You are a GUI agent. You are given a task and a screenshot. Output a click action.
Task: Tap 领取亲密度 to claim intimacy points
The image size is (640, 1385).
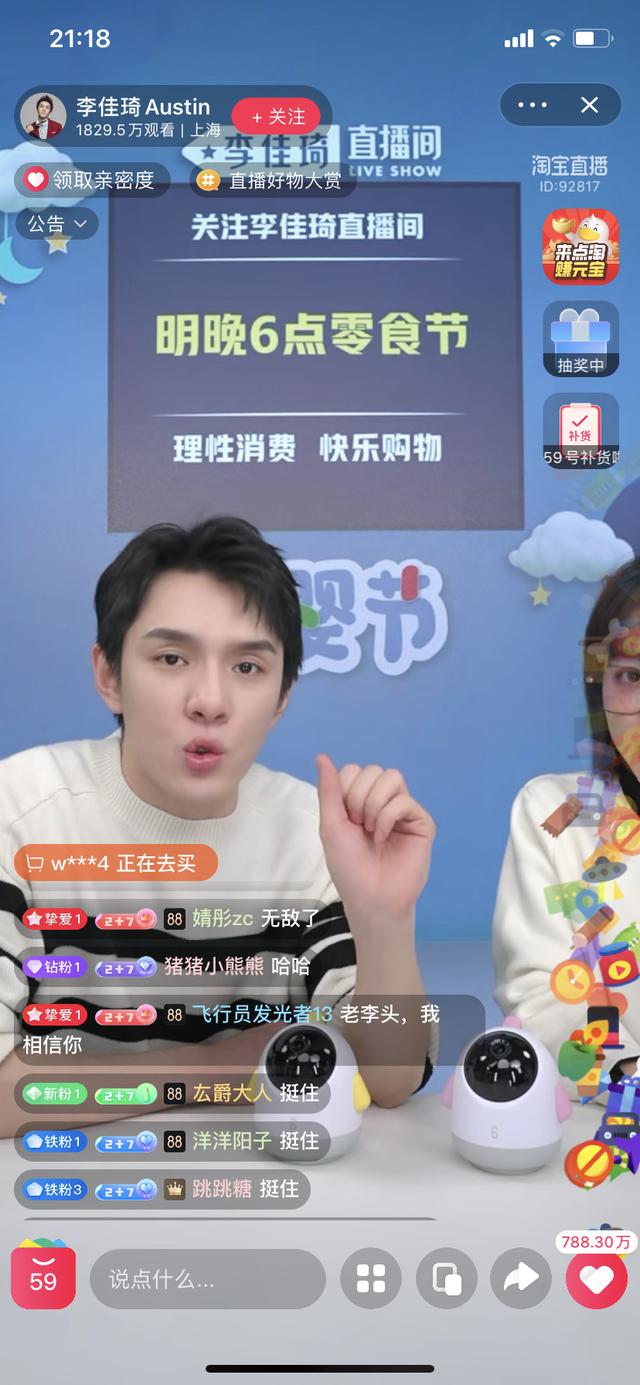pos(92,180)
